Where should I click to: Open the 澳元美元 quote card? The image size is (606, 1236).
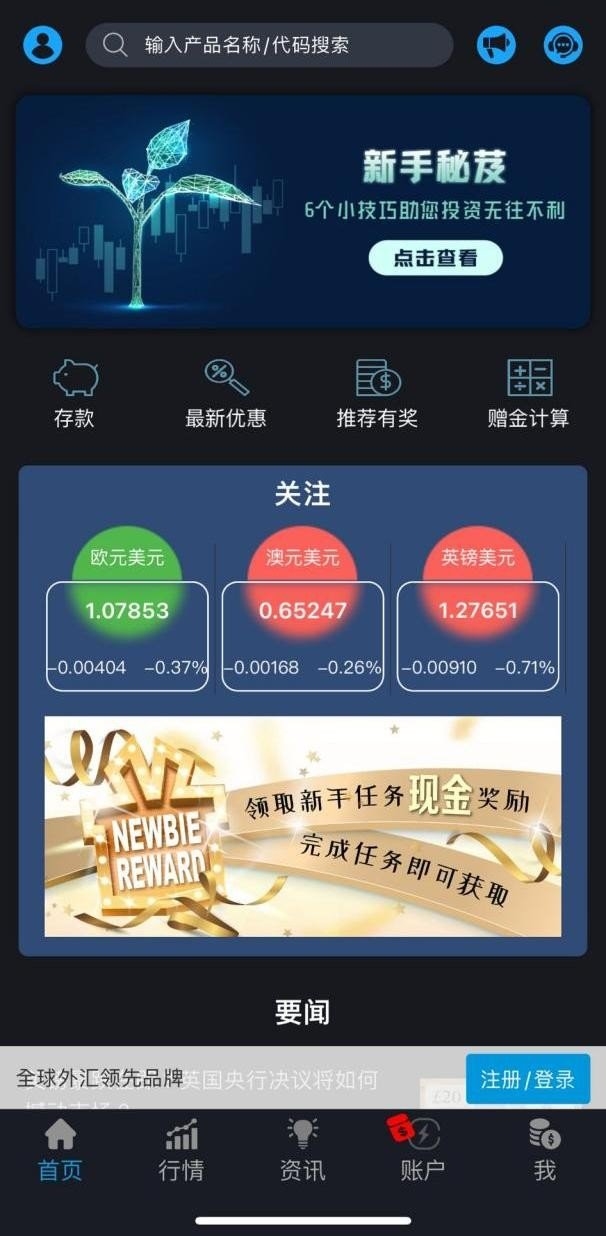pos(302,620)
